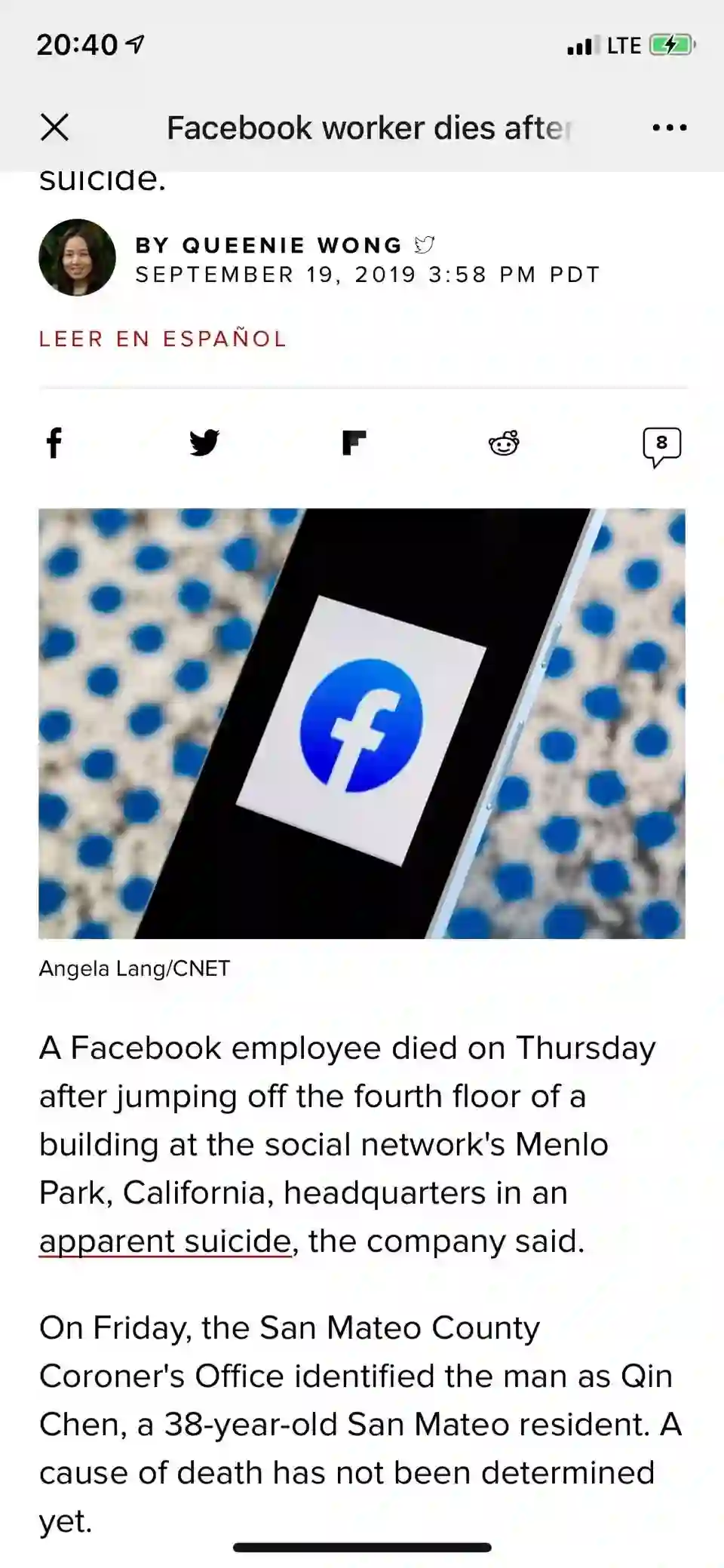The image size is (724, 1568).
Task: Open the 8 comments bubble
Action: click(x=661, y=445)
